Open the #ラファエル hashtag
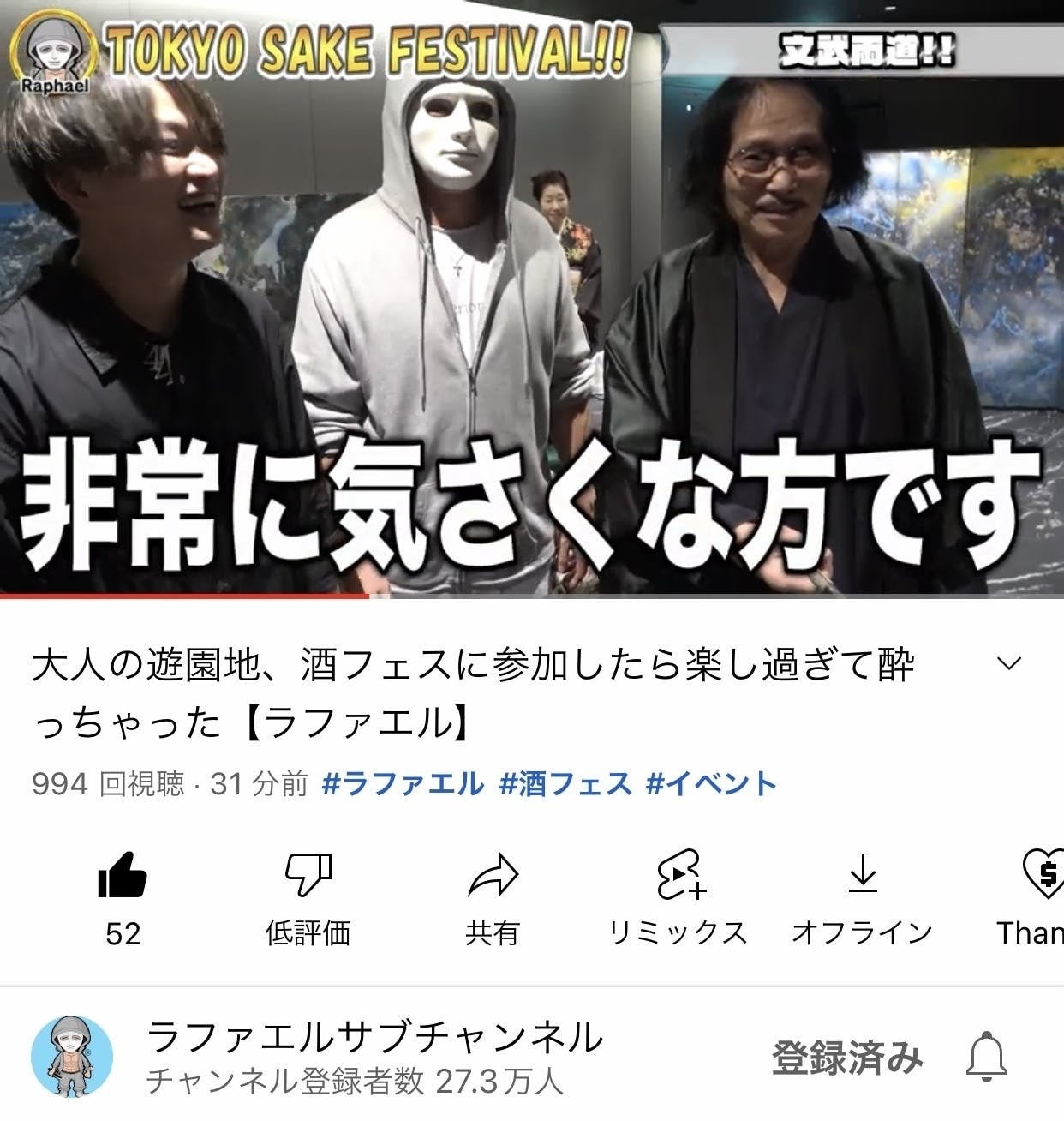Image resolution: width=1064 pixels, height=1121 pixels. click(403, 783)
